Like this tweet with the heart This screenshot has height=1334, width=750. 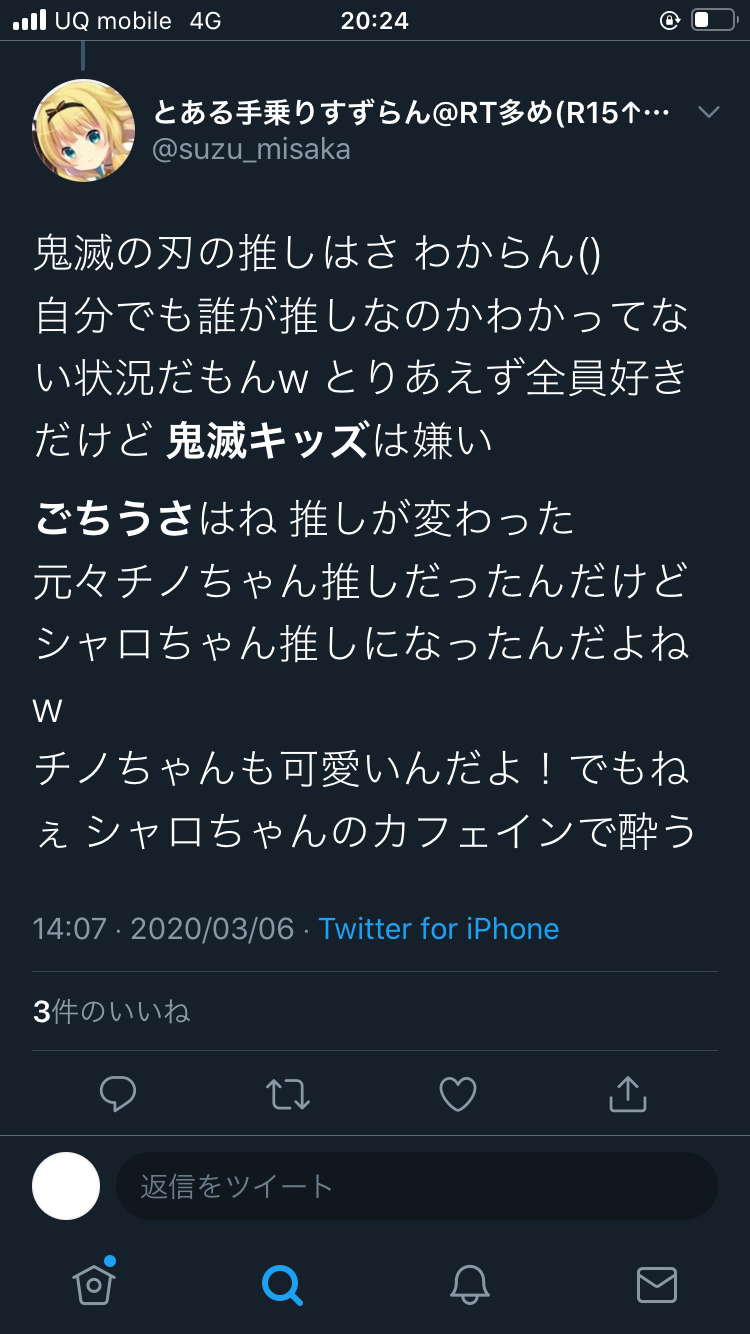[x=458, y=1093]
